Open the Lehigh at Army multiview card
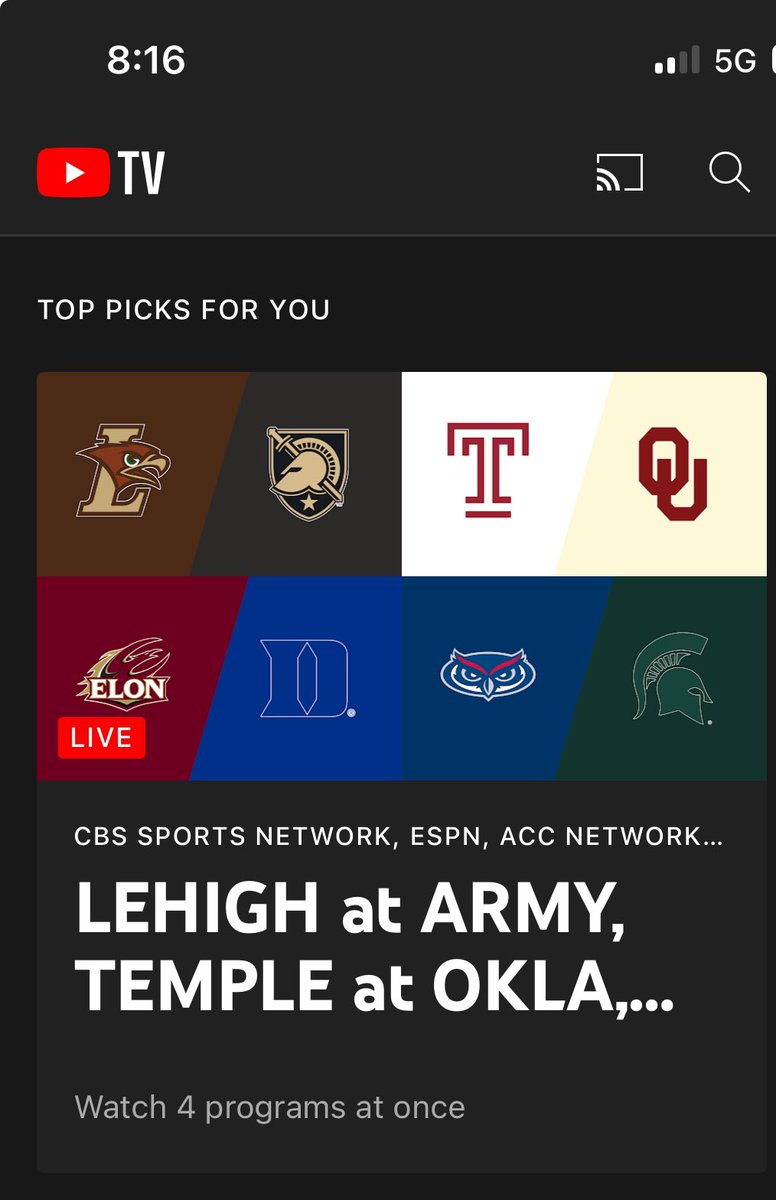Screen dimensions: 776x1200 click(x=401, y=770)
